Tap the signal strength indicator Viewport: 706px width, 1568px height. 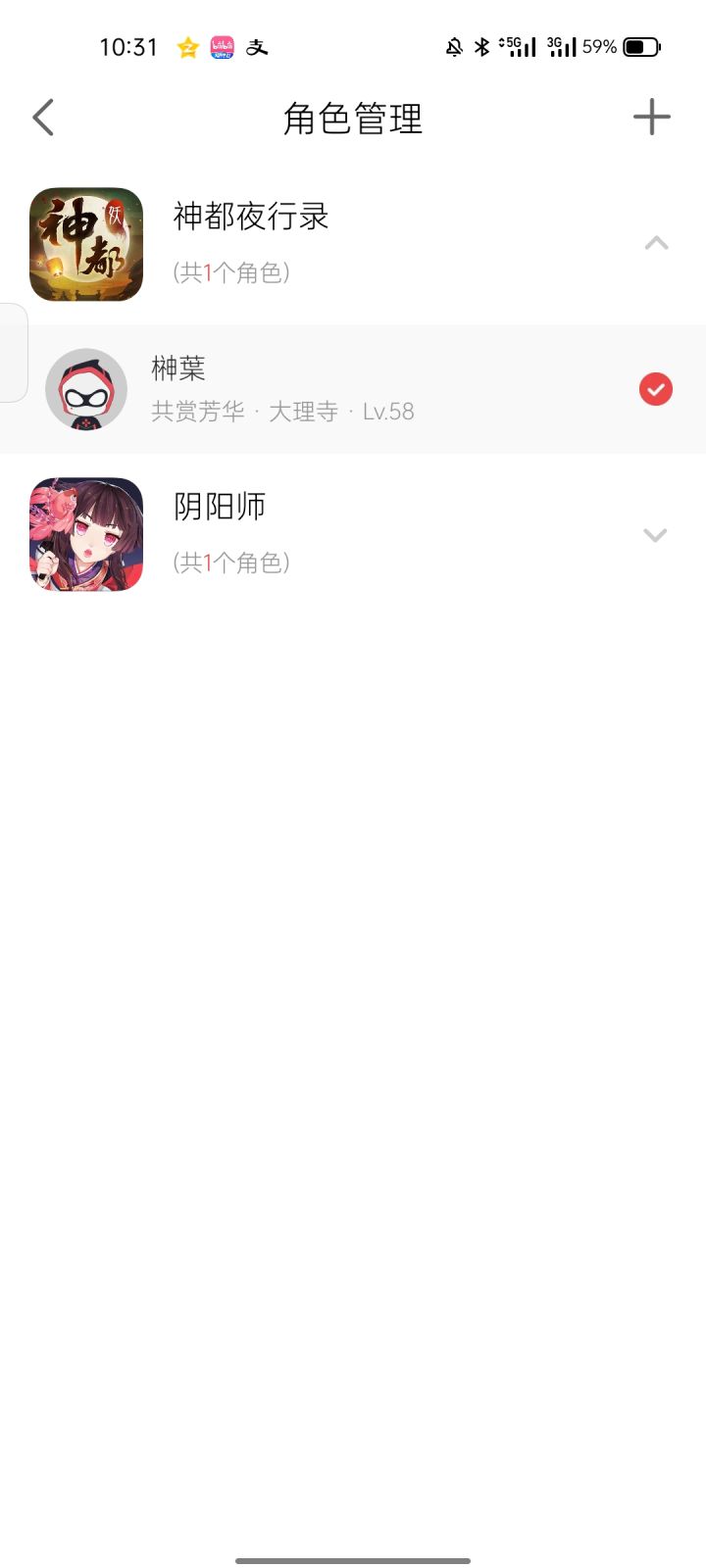521,46
